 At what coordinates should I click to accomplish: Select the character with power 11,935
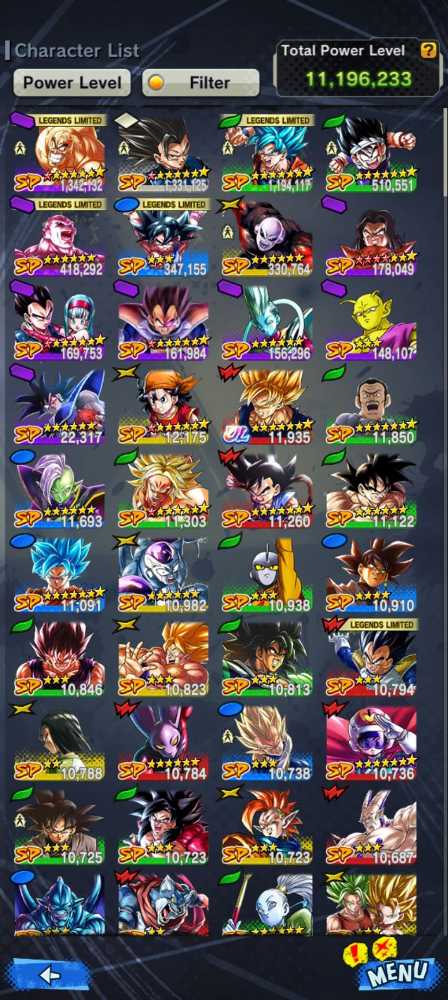pyautogui.click(x=267, y=406)
